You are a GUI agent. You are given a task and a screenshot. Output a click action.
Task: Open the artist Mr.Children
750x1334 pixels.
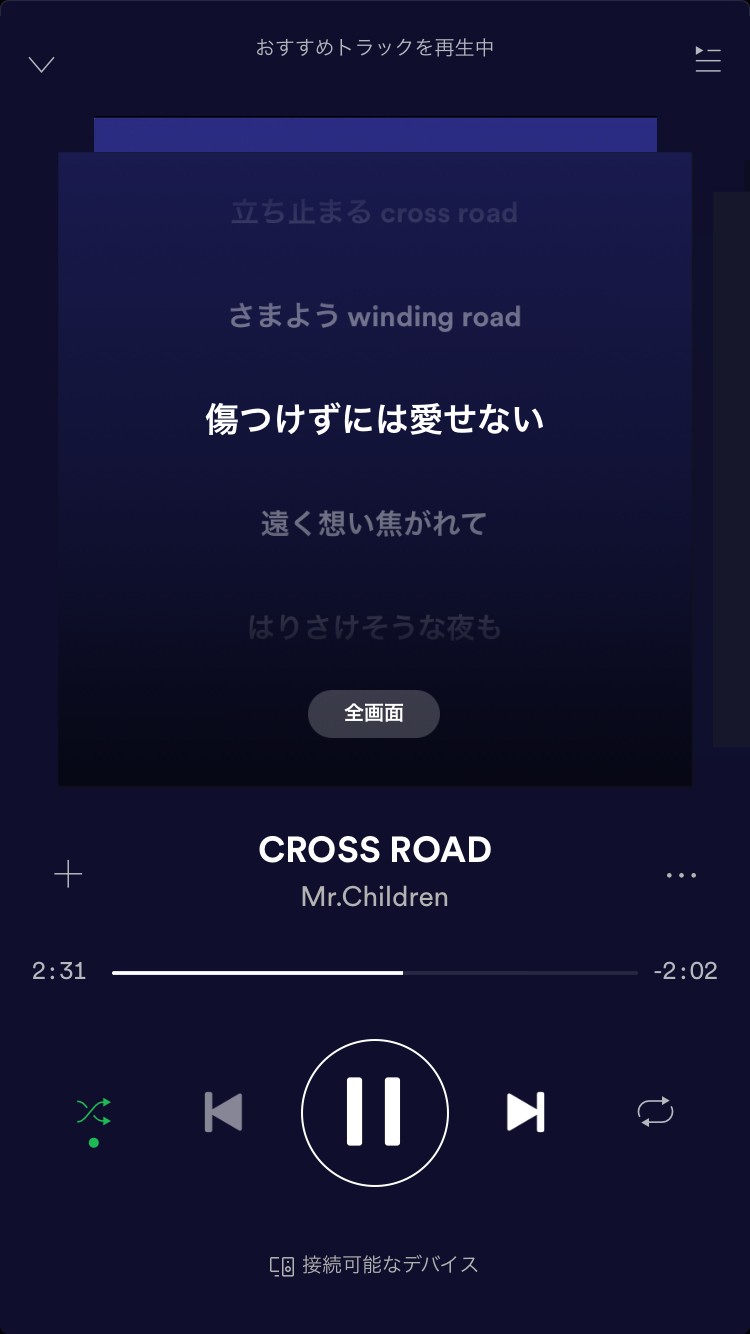(375, 897)
